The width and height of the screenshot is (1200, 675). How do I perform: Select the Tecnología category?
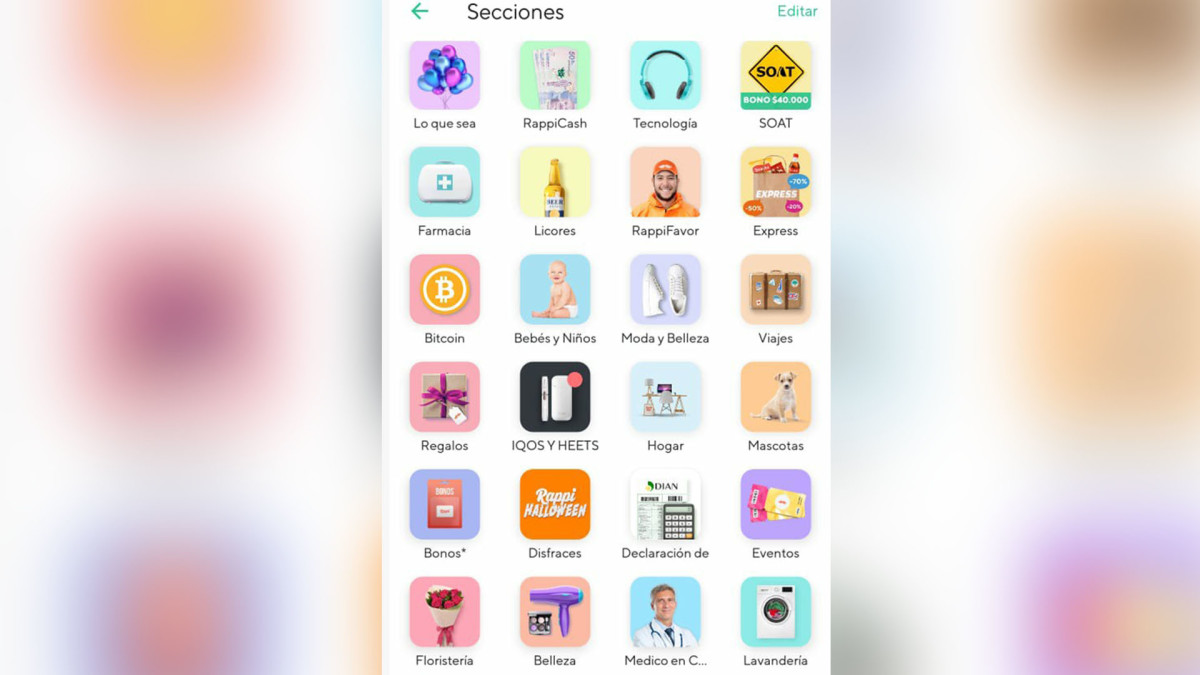click(x=665, y=76)
